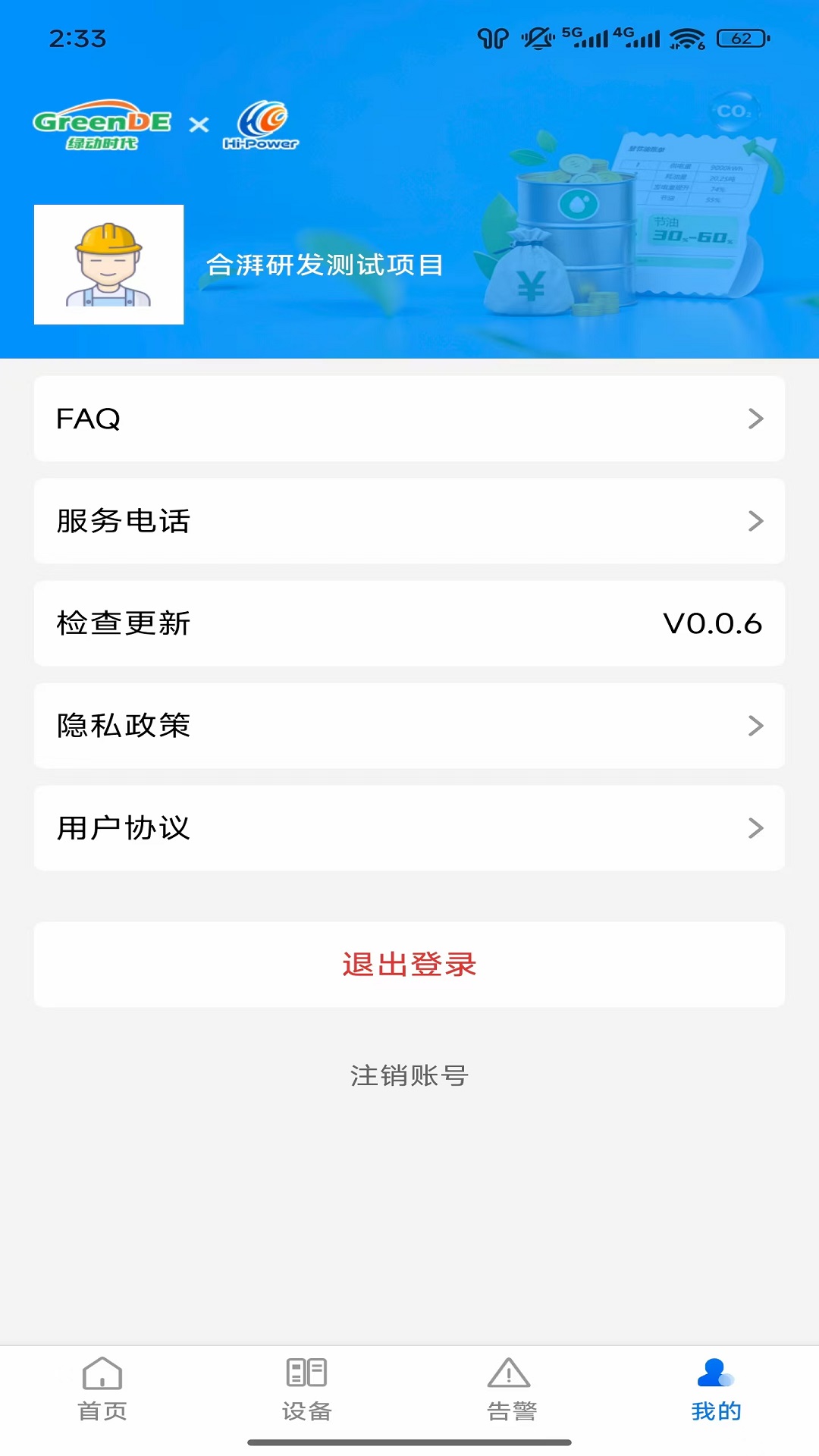This screenshot has height=1456, width=819.
Task: Select the 我的 profile tab
Action: pyautogui.click(x=716, y=1389)
